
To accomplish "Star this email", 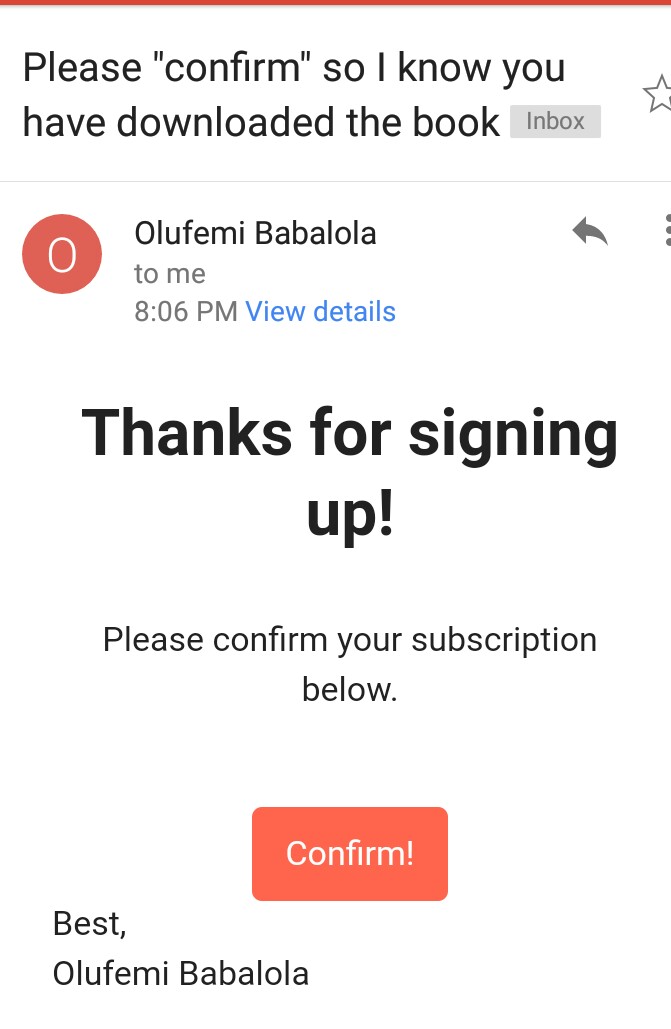I will pos(658,95).
